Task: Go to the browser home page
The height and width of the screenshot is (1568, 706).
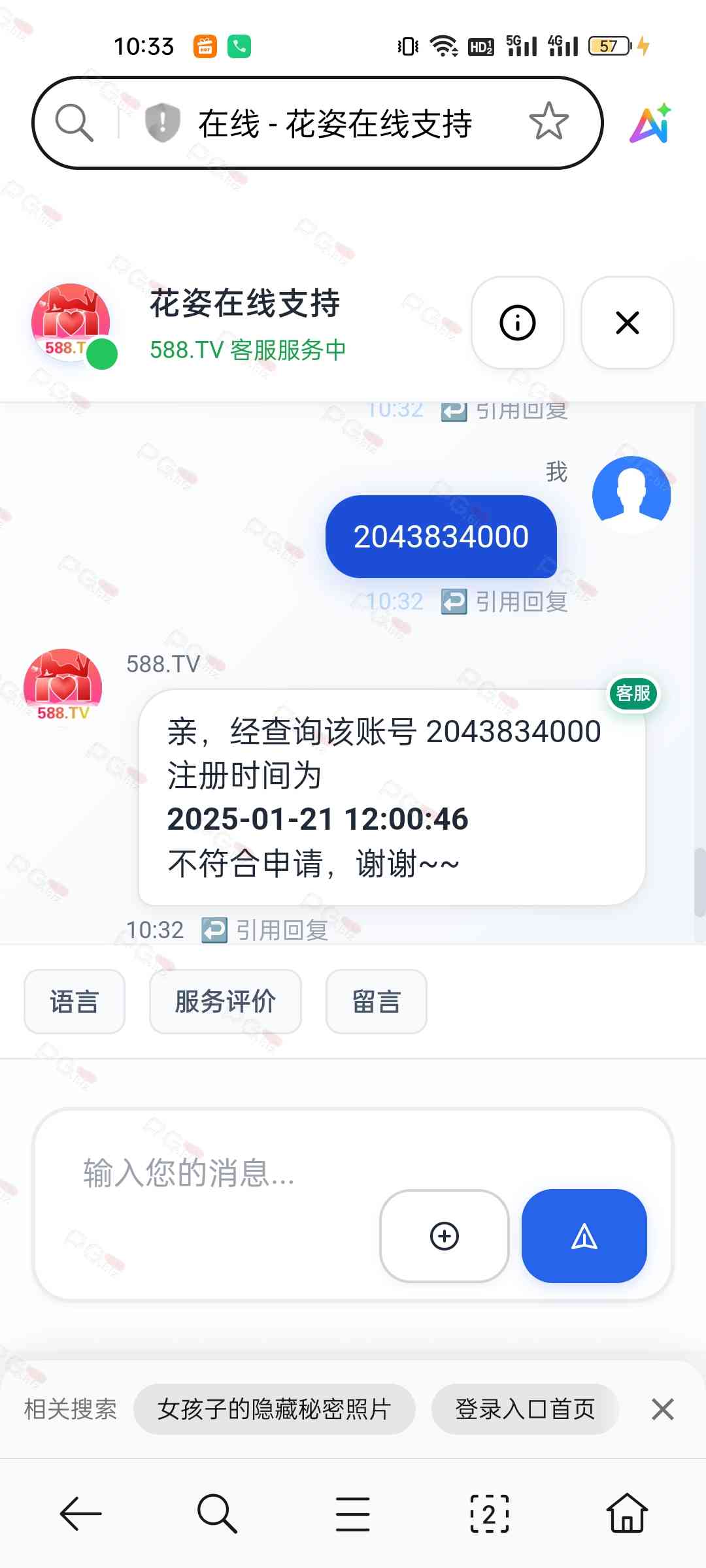Action: coord(626,1513)
